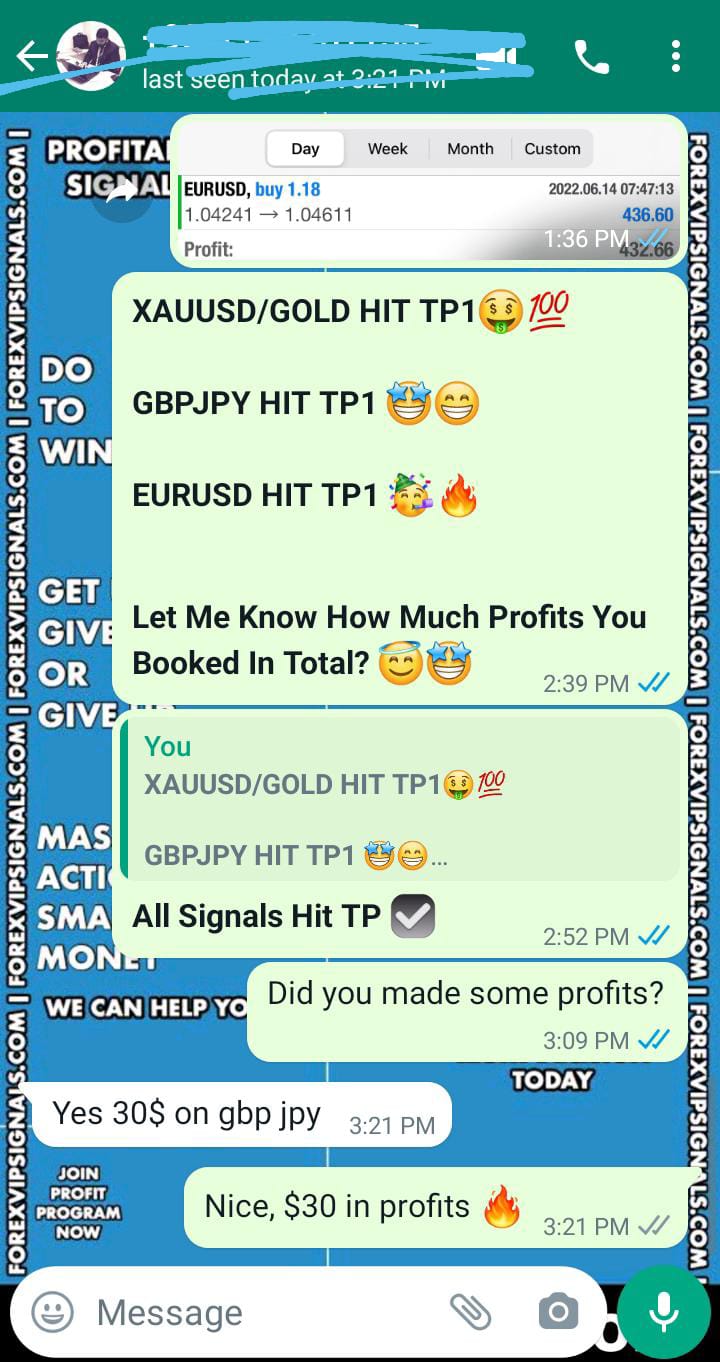Attach a file with the paperclip
Screen dimensions: 720x1362
469,1311
